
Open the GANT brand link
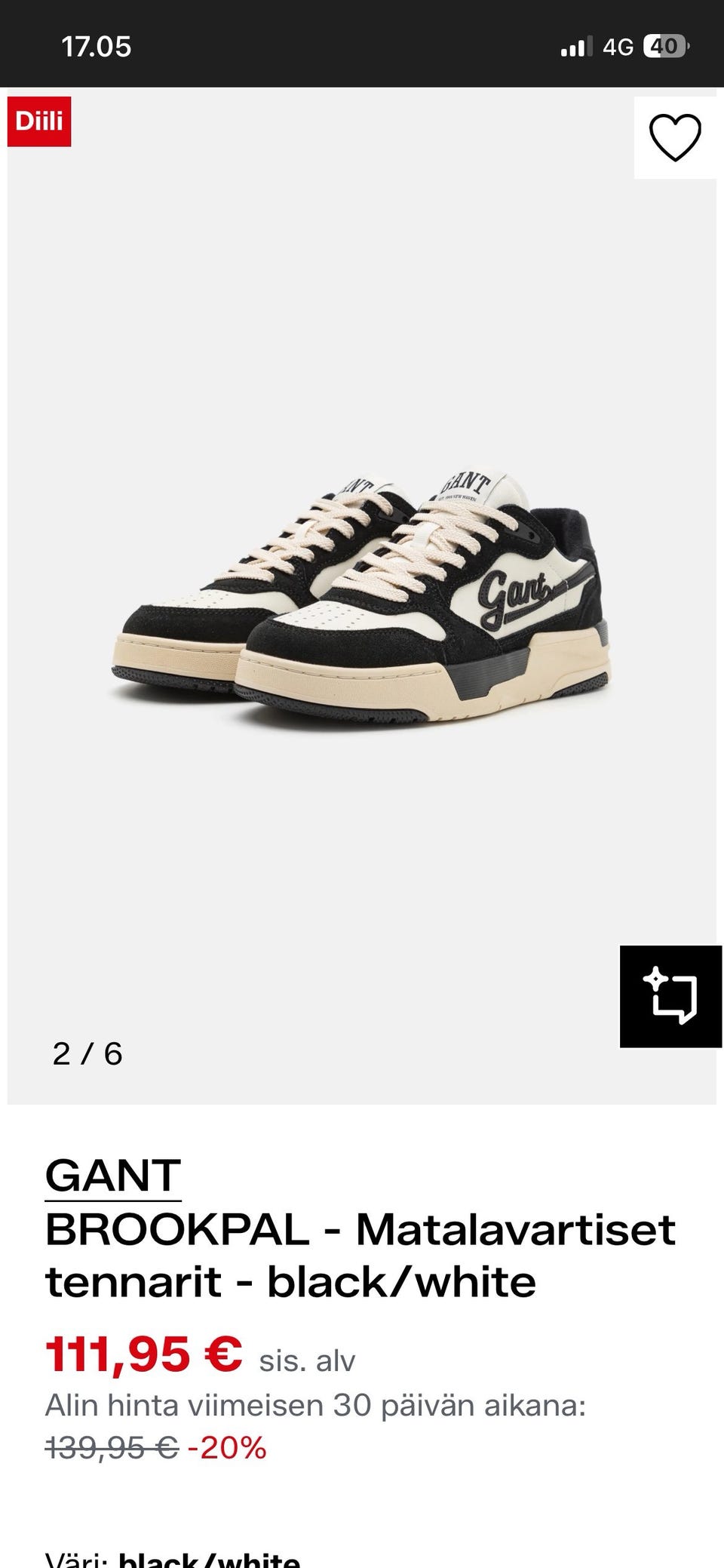click(113, 1176)
